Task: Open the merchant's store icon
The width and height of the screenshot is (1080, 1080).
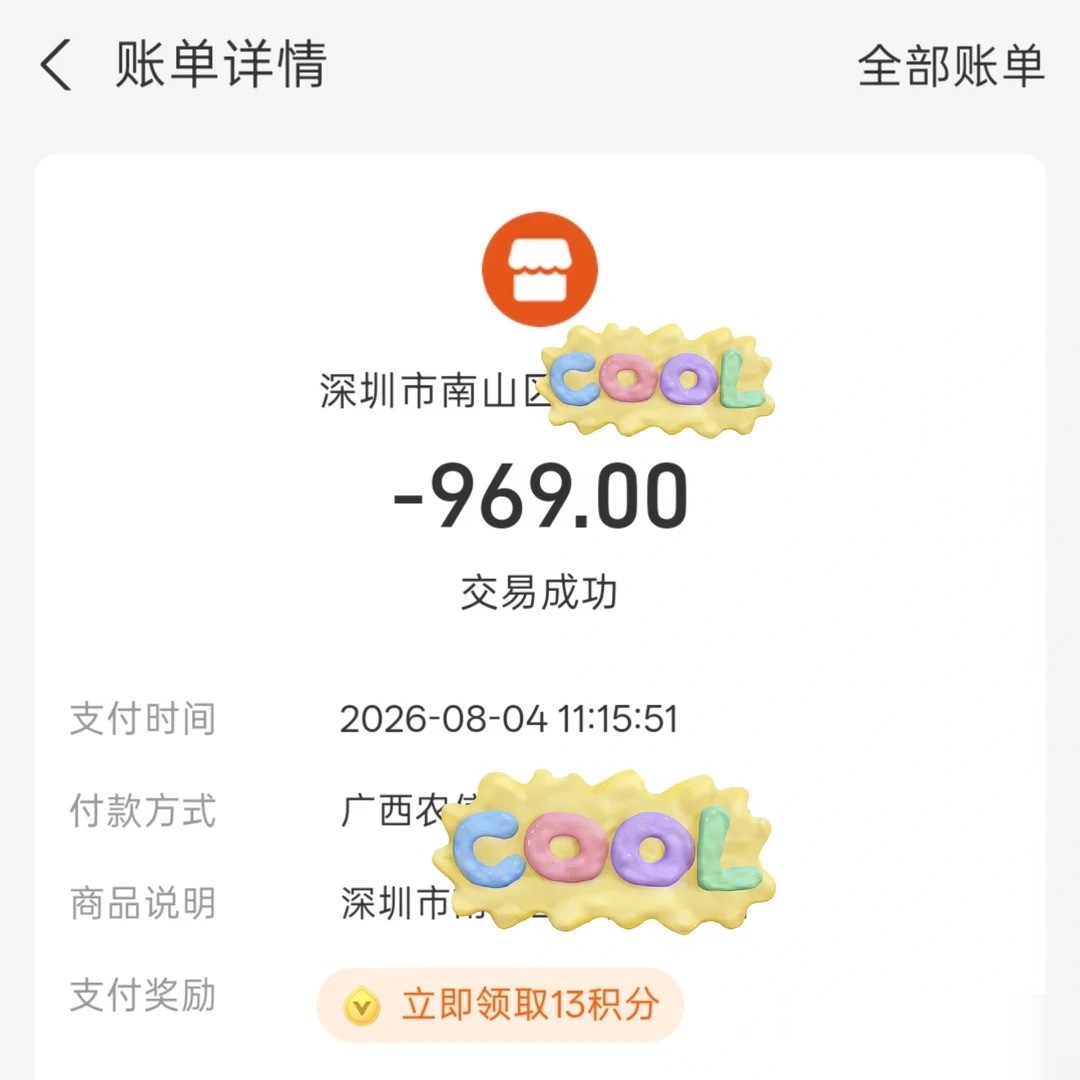Action: click(x=539, y=269)
